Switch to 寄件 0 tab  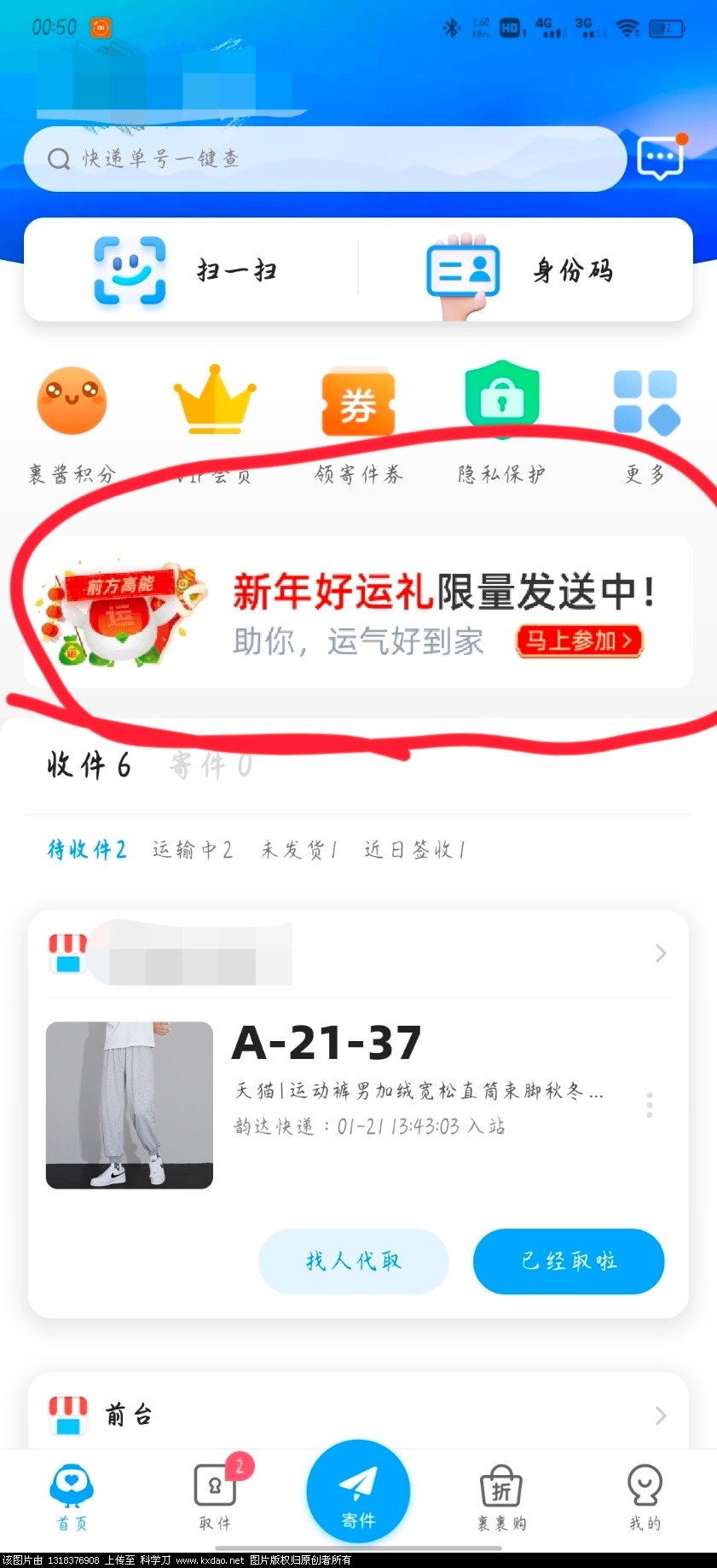click(211, 766)
